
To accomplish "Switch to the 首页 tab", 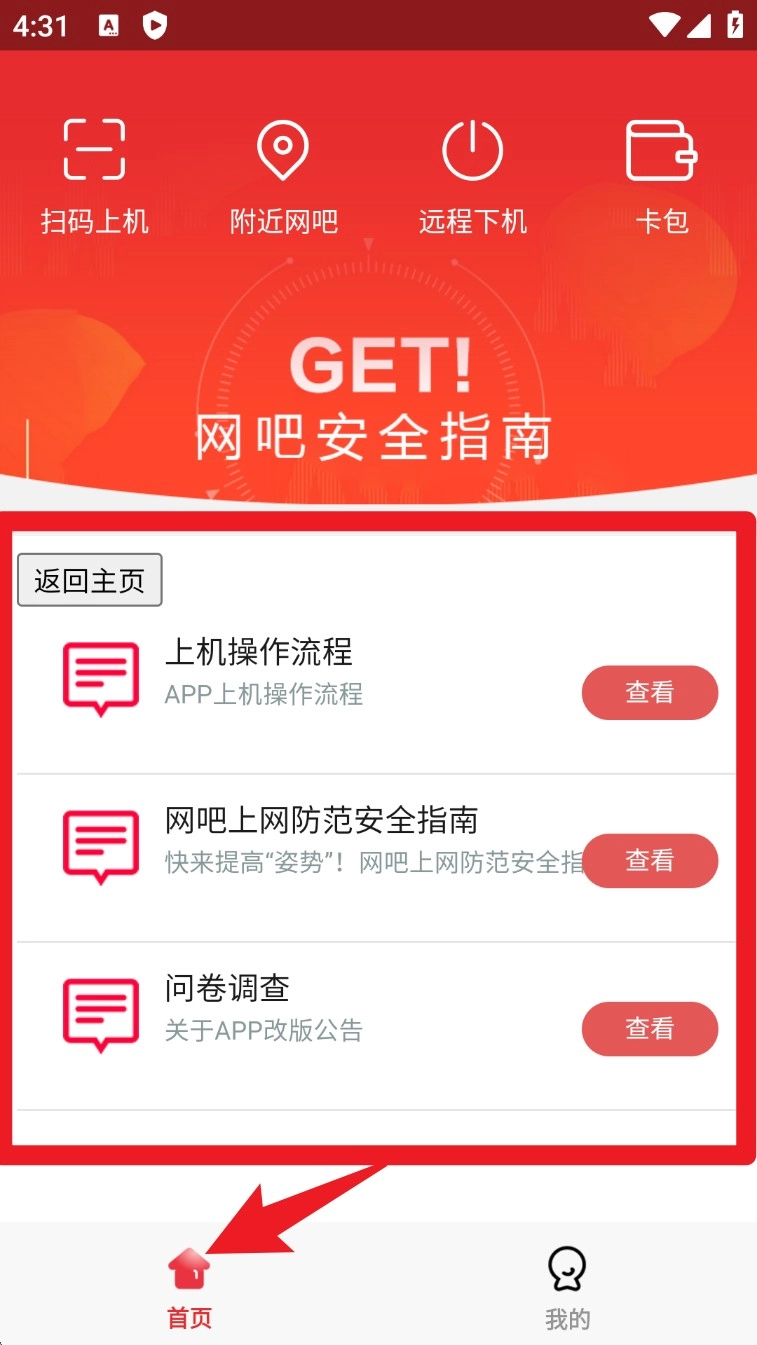I will point(189,1287).
